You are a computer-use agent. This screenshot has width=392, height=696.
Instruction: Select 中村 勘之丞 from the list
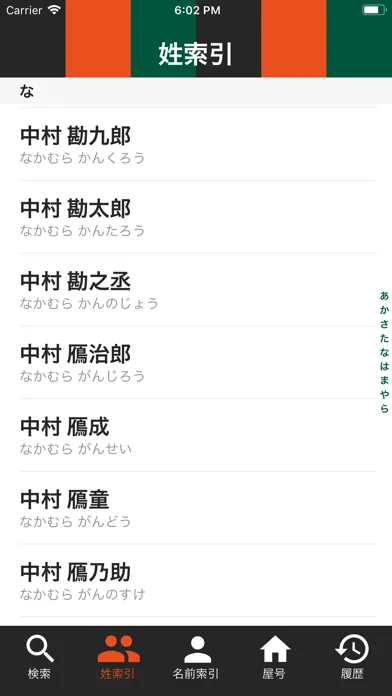(x=196, y=290)
